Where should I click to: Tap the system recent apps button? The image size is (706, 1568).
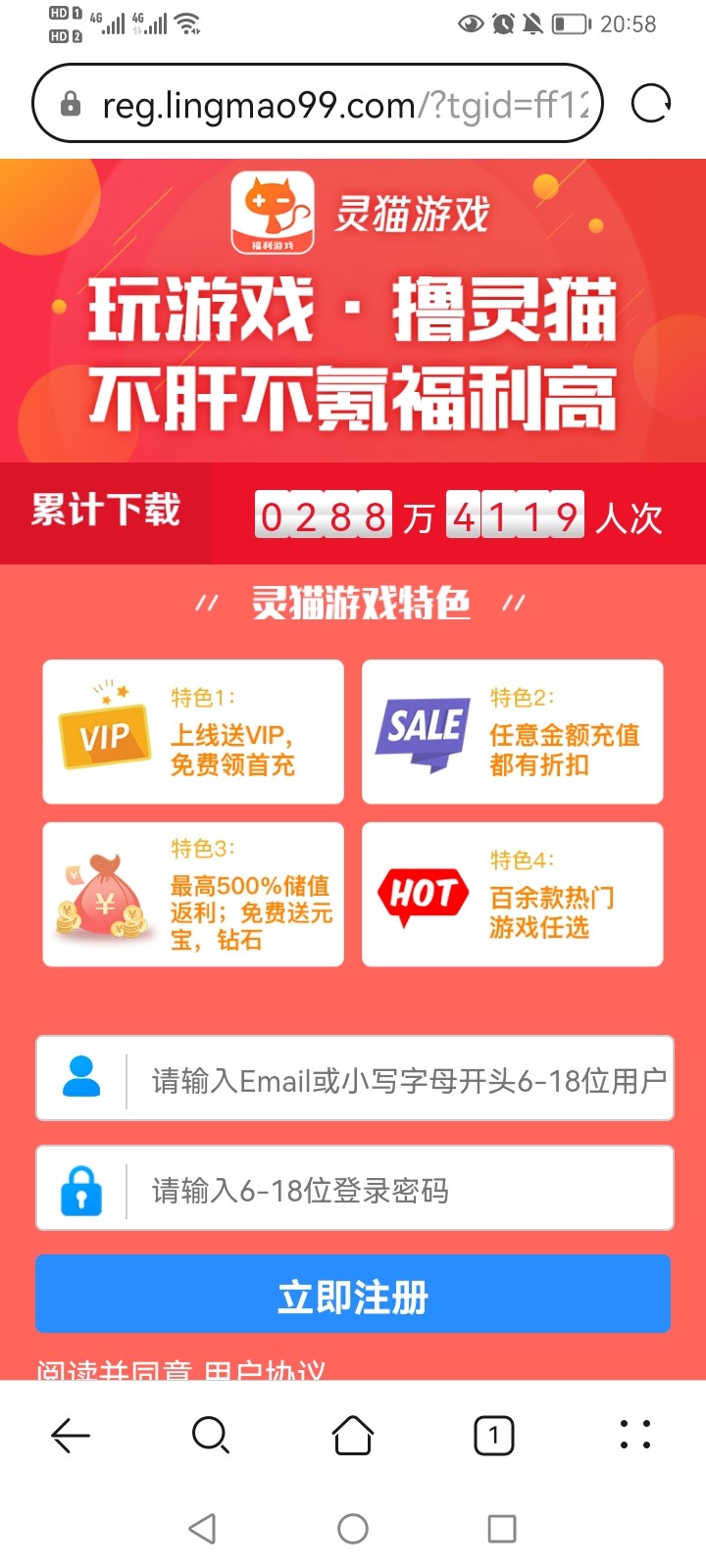tap(502, 1529)
